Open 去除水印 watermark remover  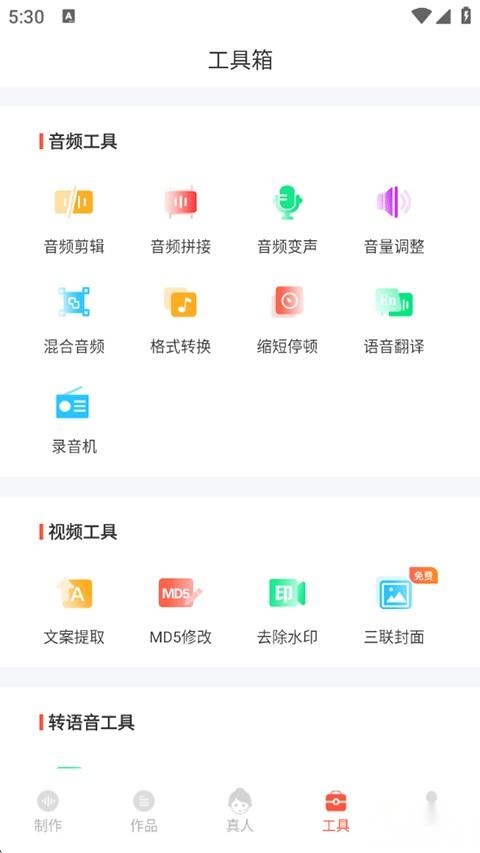287,610
